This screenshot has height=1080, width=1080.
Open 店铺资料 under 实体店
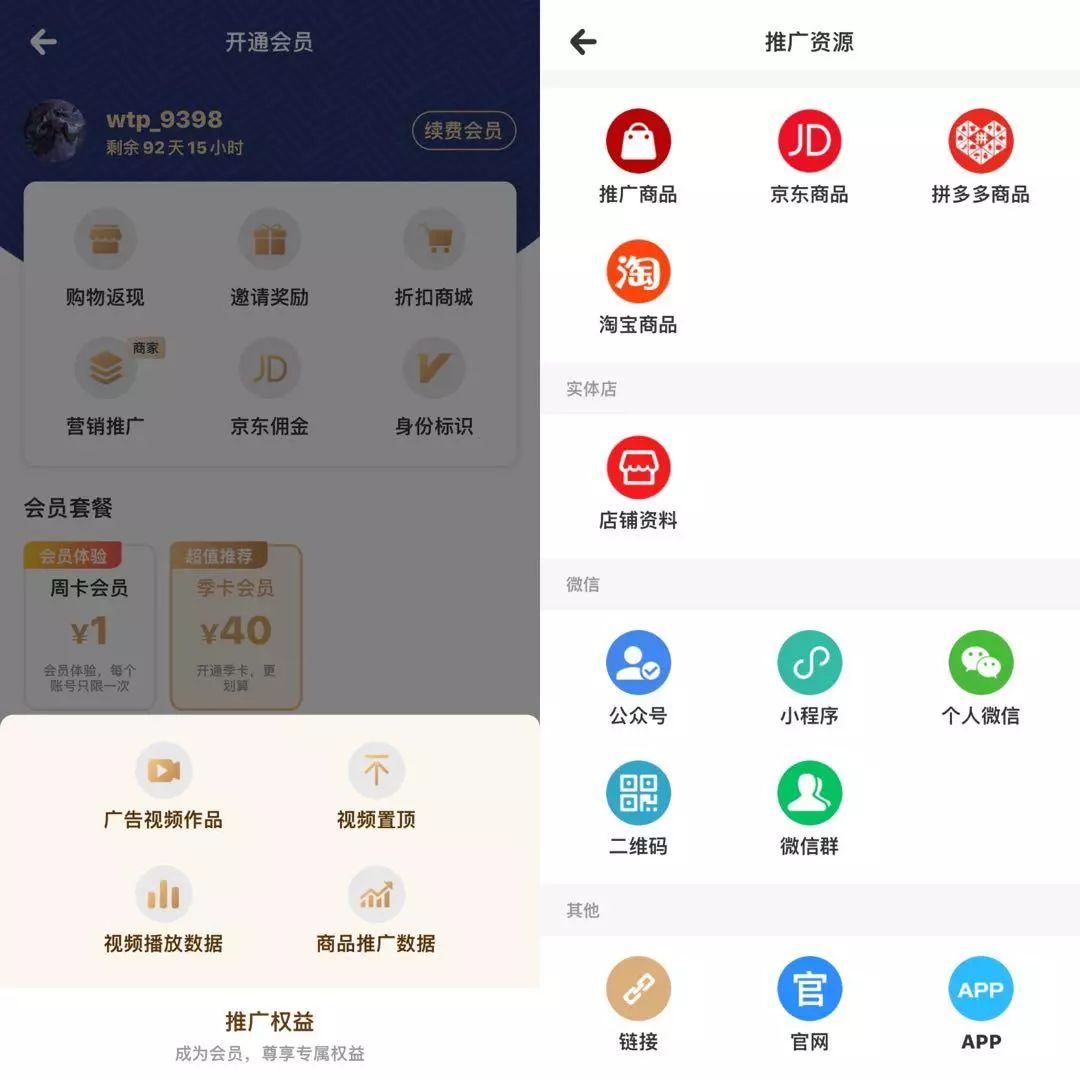(638, 482)
